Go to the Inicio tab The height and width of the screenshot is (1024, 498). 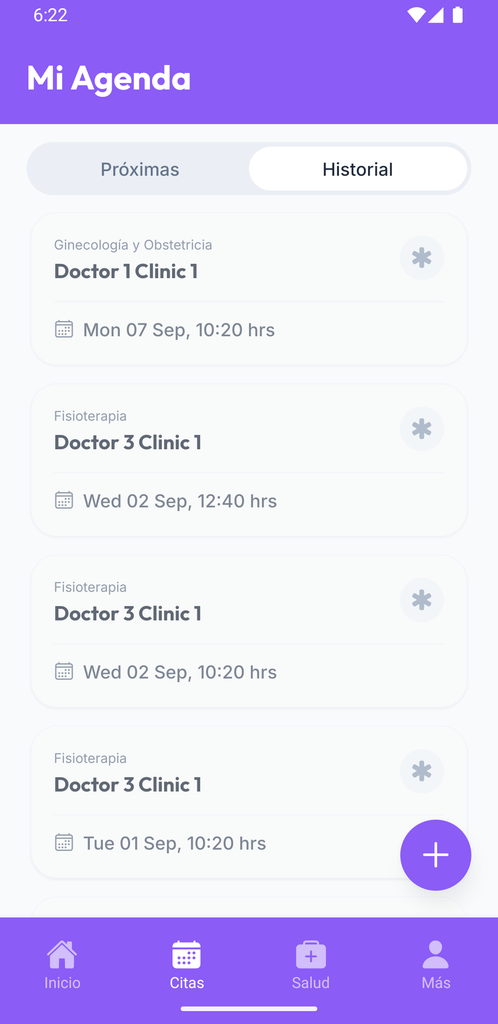point(63,965)
